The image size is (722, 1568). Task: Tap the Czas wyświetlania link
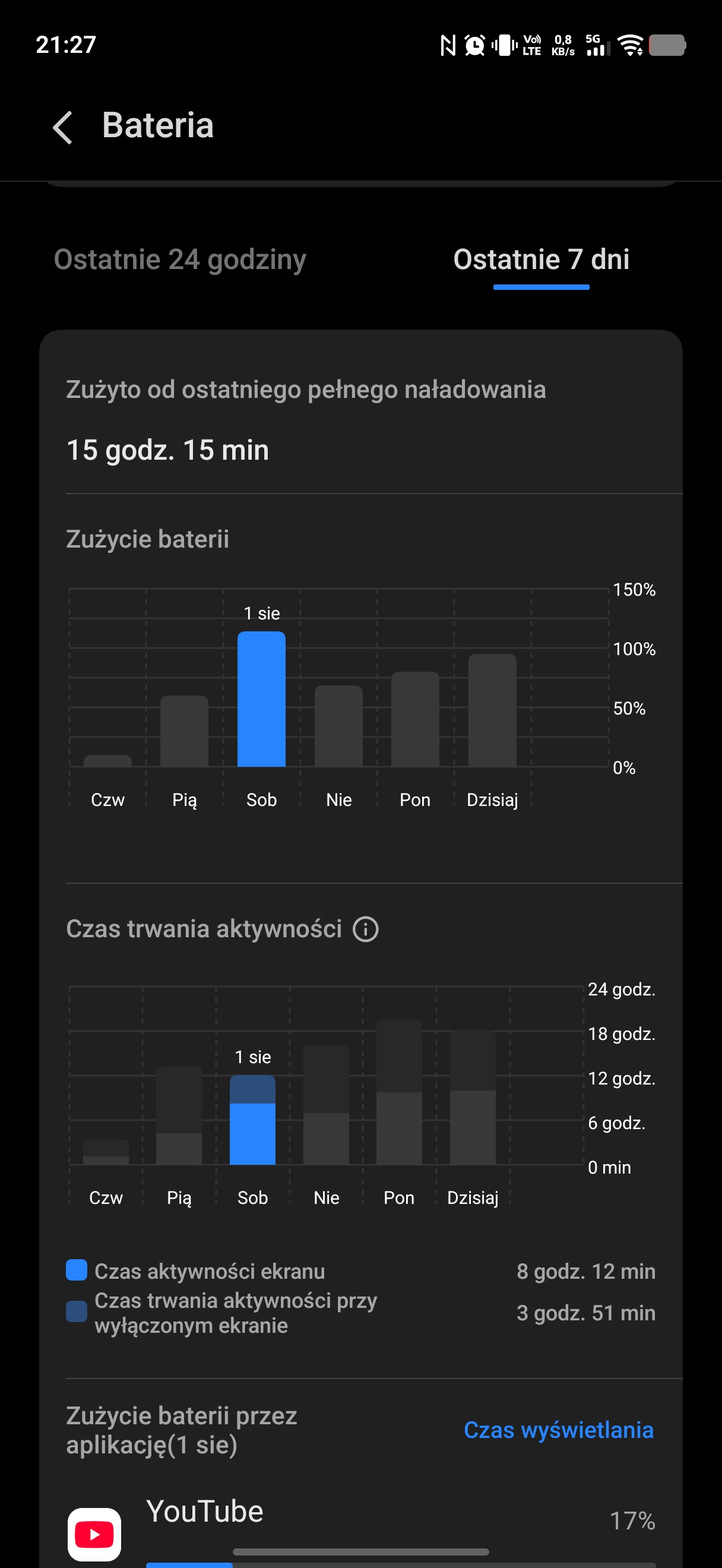tap(558, 1429)
